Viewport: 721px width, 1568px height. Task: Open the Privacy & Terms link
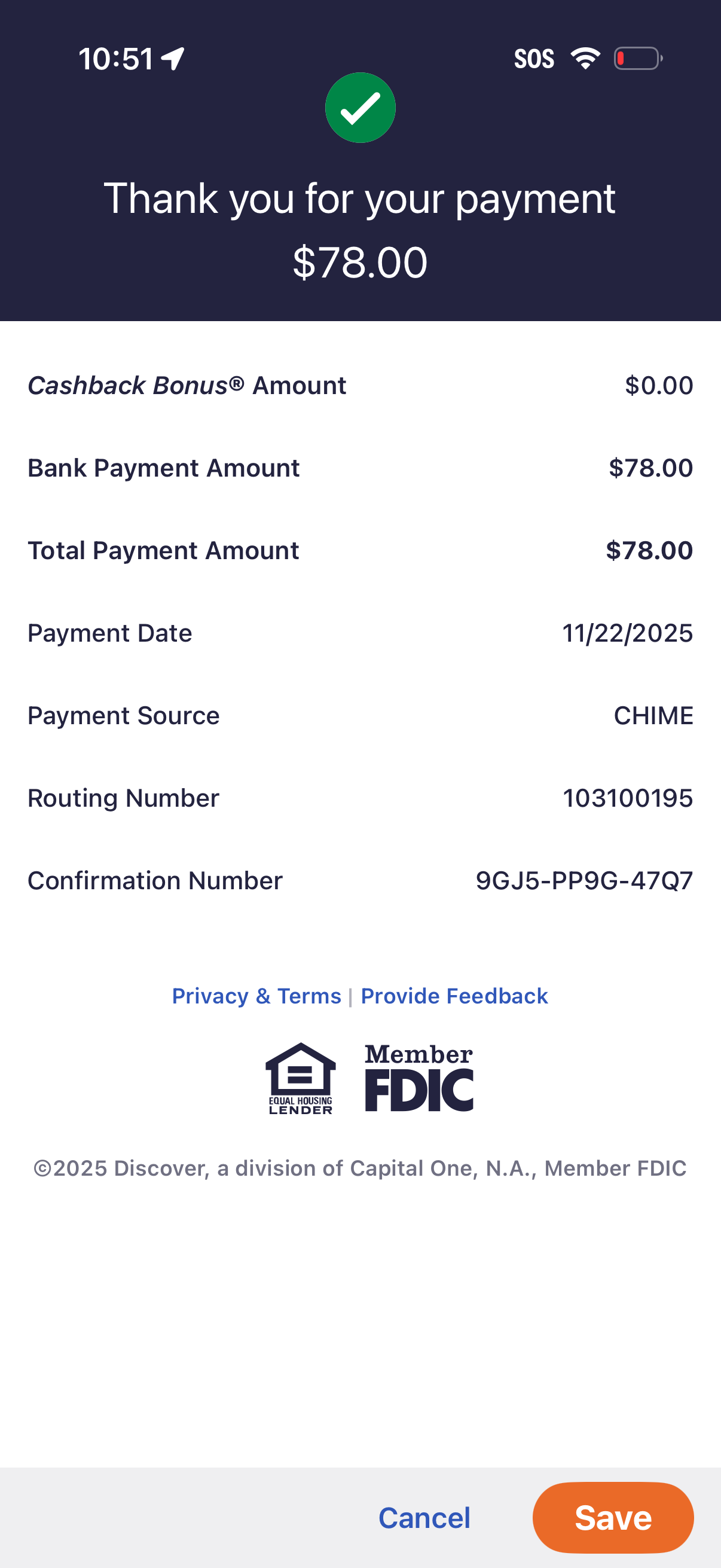256,996
